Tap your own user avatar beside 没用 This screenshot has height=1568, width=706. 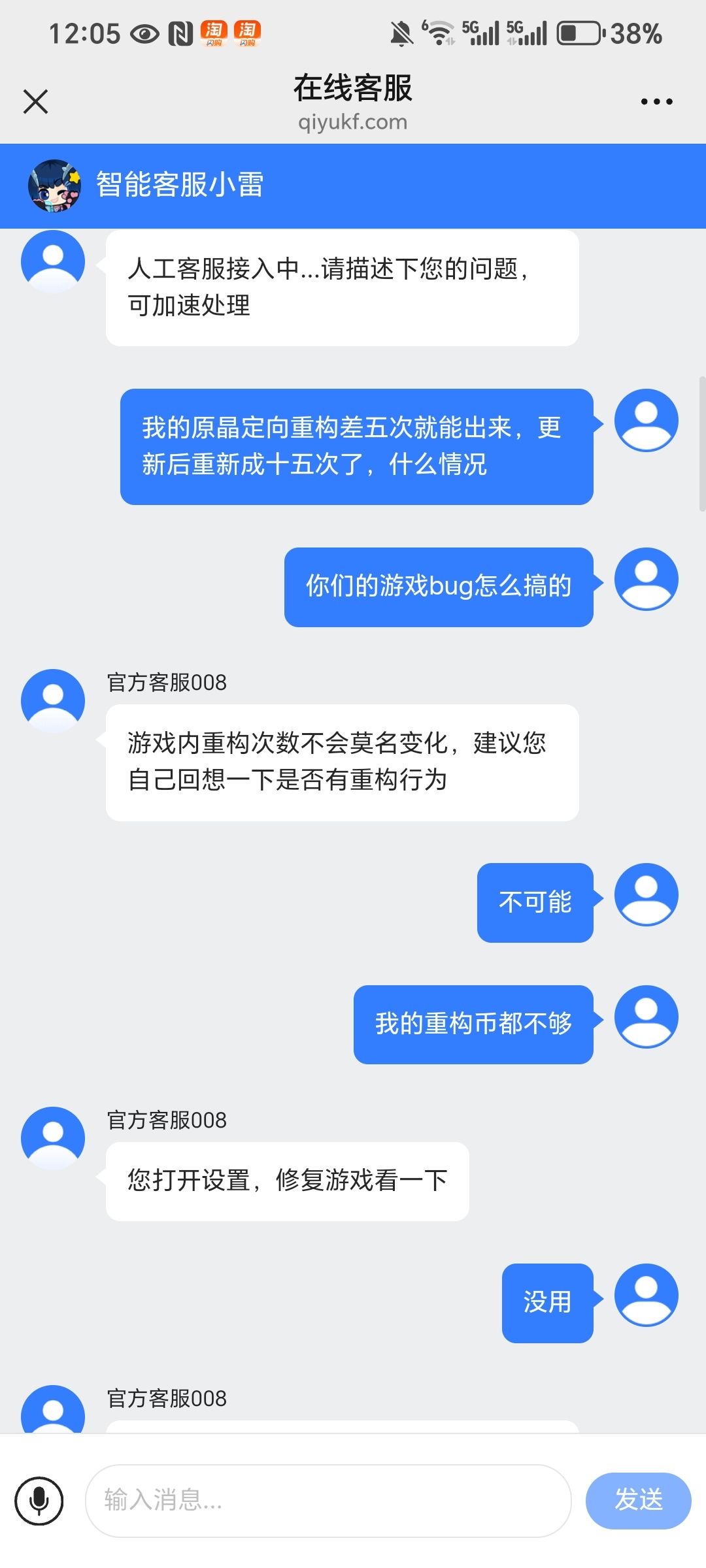(x=646, y=1296)
